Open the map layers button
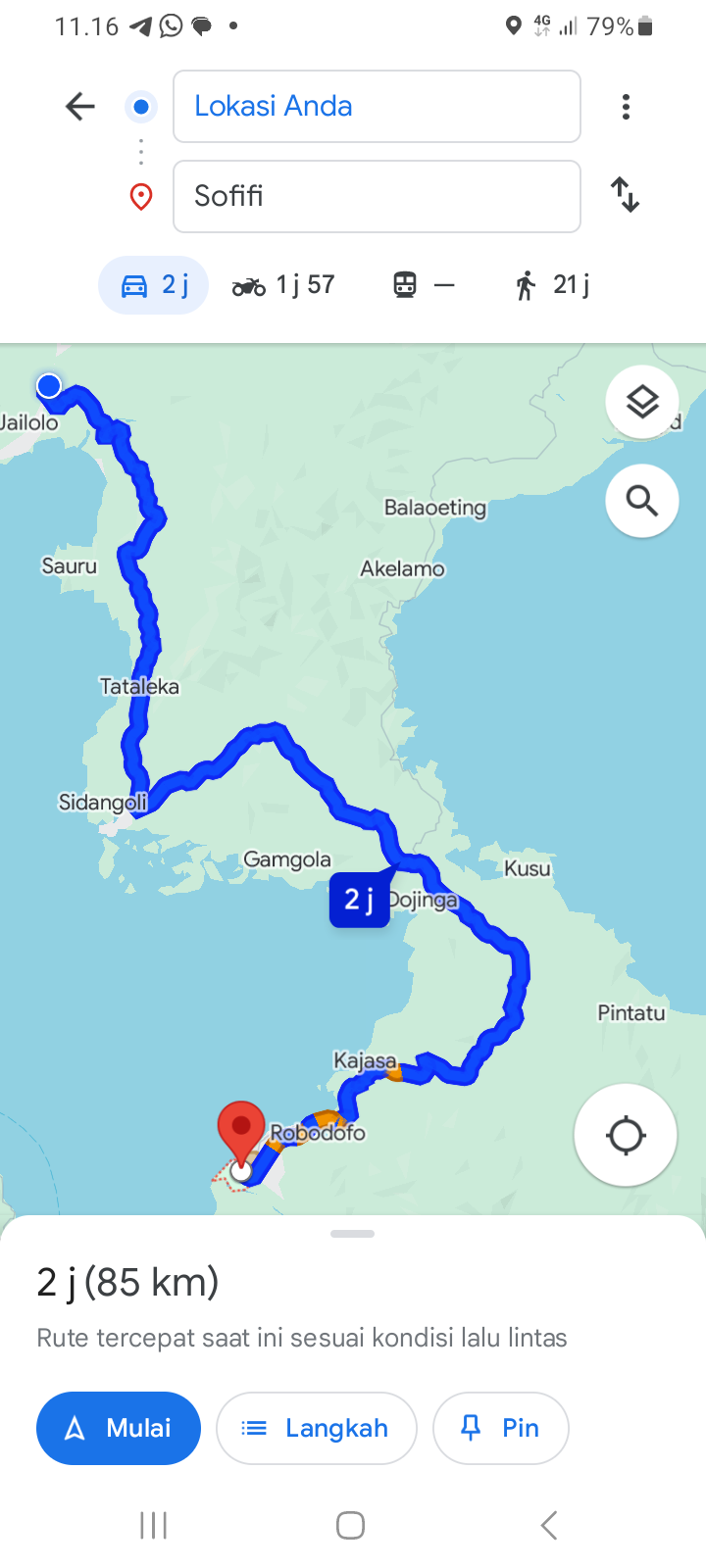706x1568 pixels. coord(642,402)
